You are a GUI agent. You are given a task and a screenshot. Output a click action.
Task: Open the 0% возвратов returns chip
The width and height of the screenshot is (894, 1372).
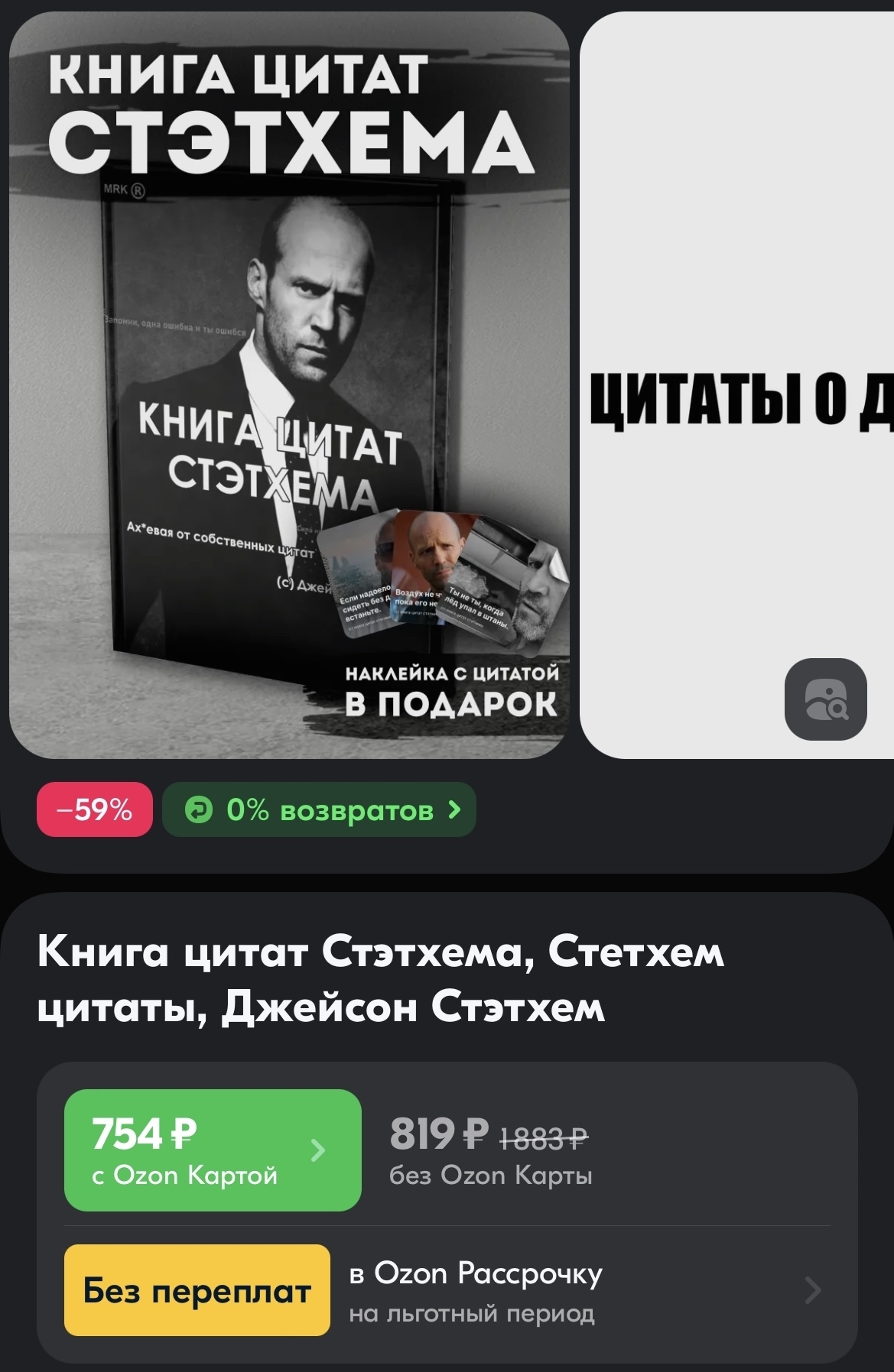coord(319,809)
